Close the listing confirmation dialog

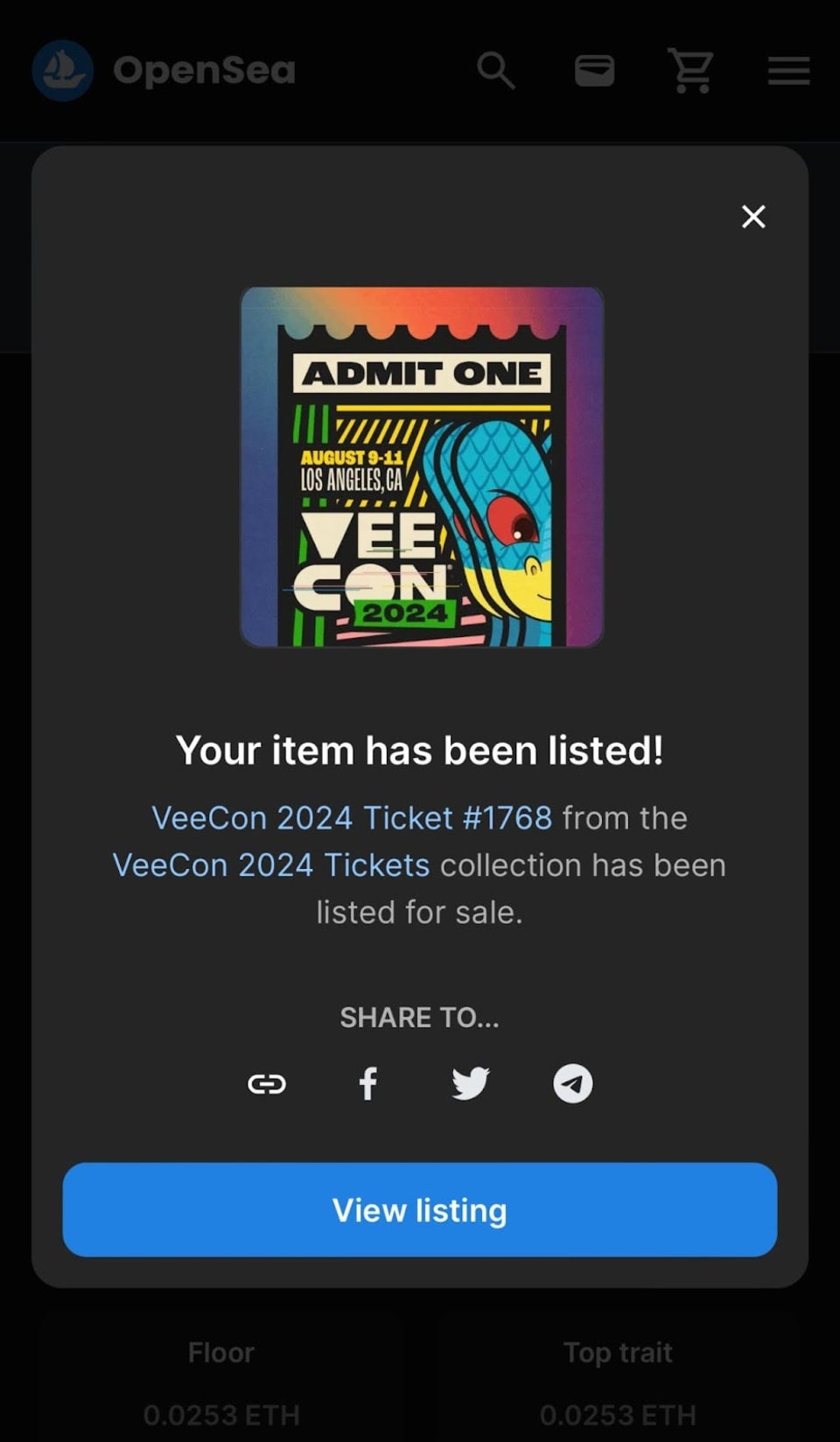753,217
